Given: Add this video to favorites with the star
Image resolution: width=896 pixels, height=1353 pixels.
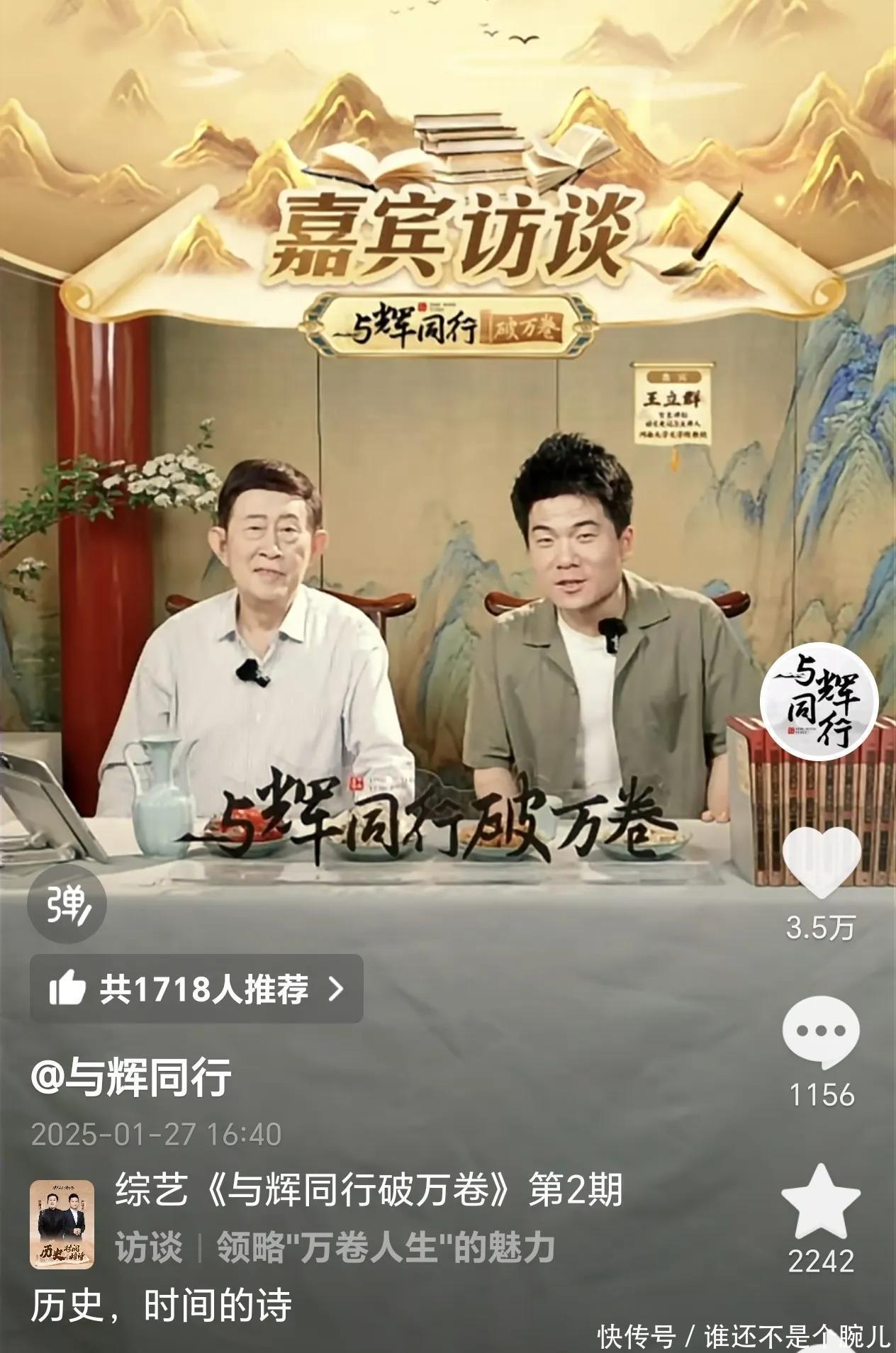Looking at the screenshot, I should pyautogui.click(x=820, y=1201).
